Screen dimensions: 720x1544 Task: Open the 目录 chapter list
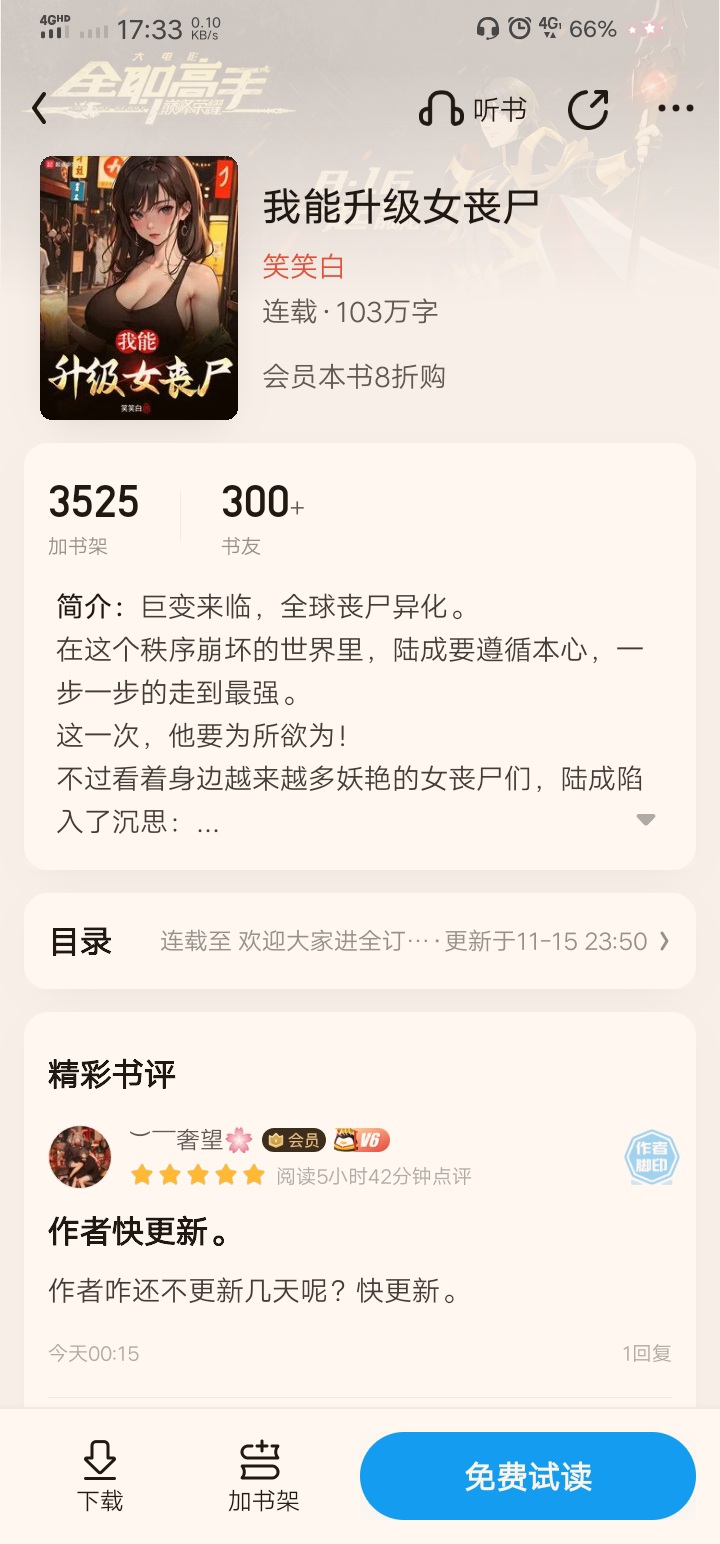click(360, 941)
